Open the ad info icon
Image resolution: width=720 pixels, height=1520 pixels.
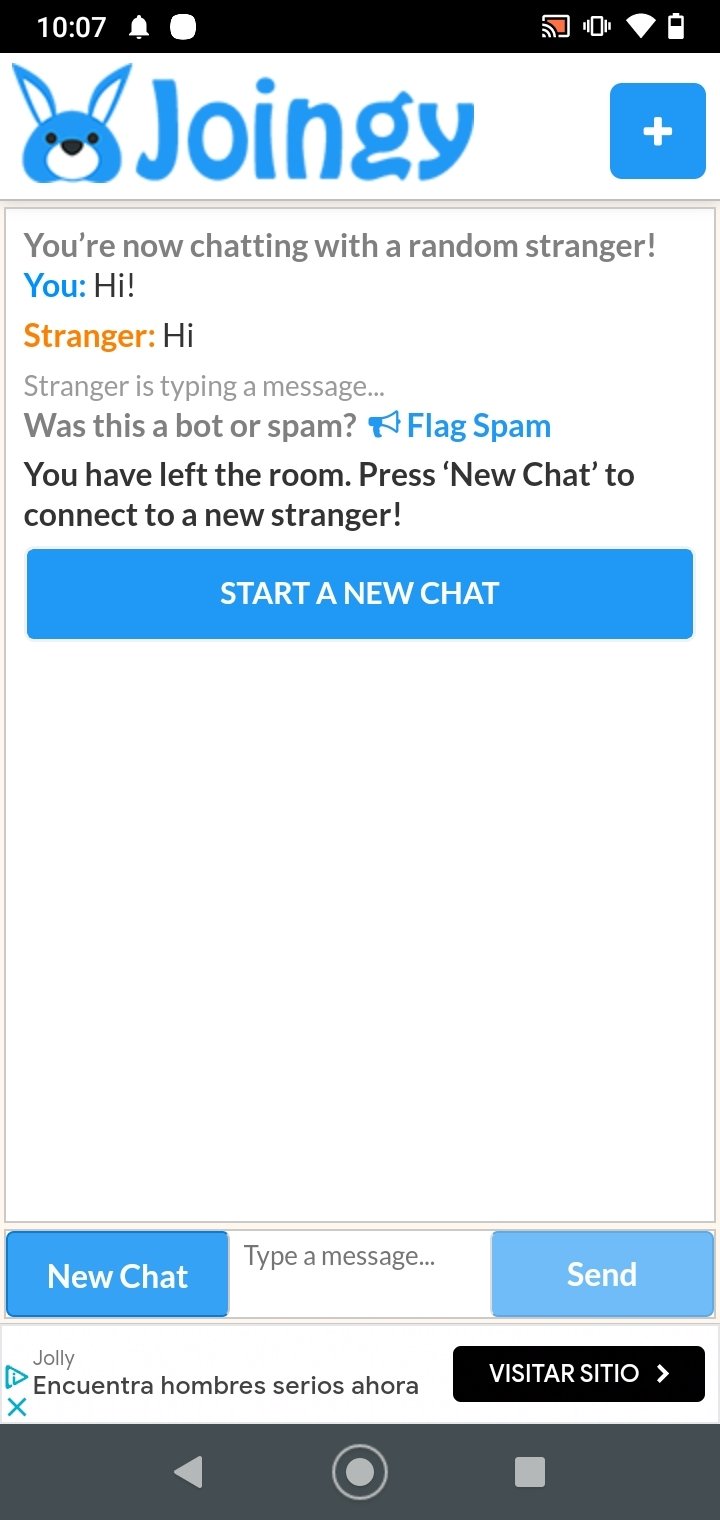click(16, 1378)
